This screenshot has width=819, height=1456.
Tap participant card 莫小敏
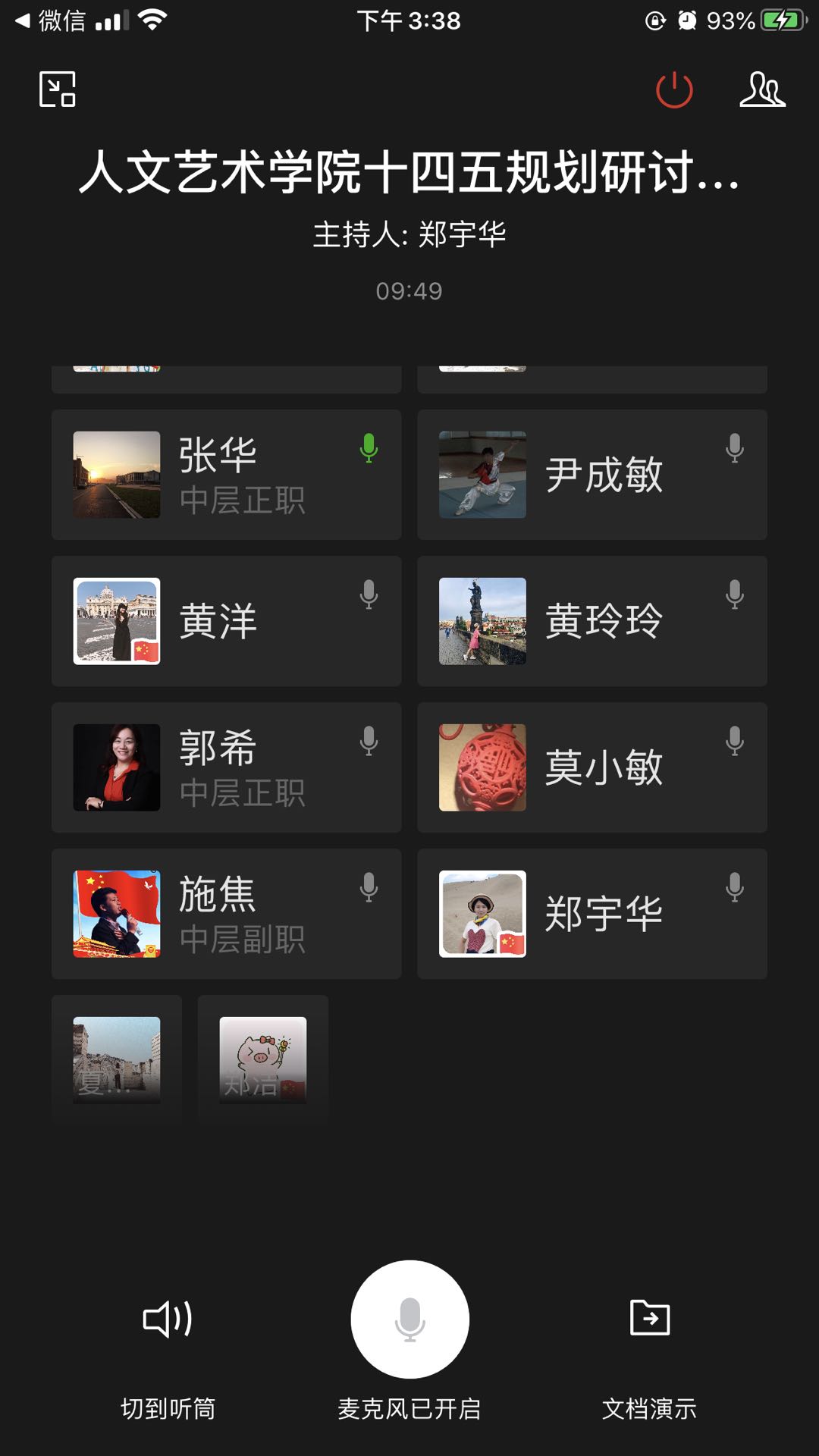pyautogui.click(x=591, y=767)
